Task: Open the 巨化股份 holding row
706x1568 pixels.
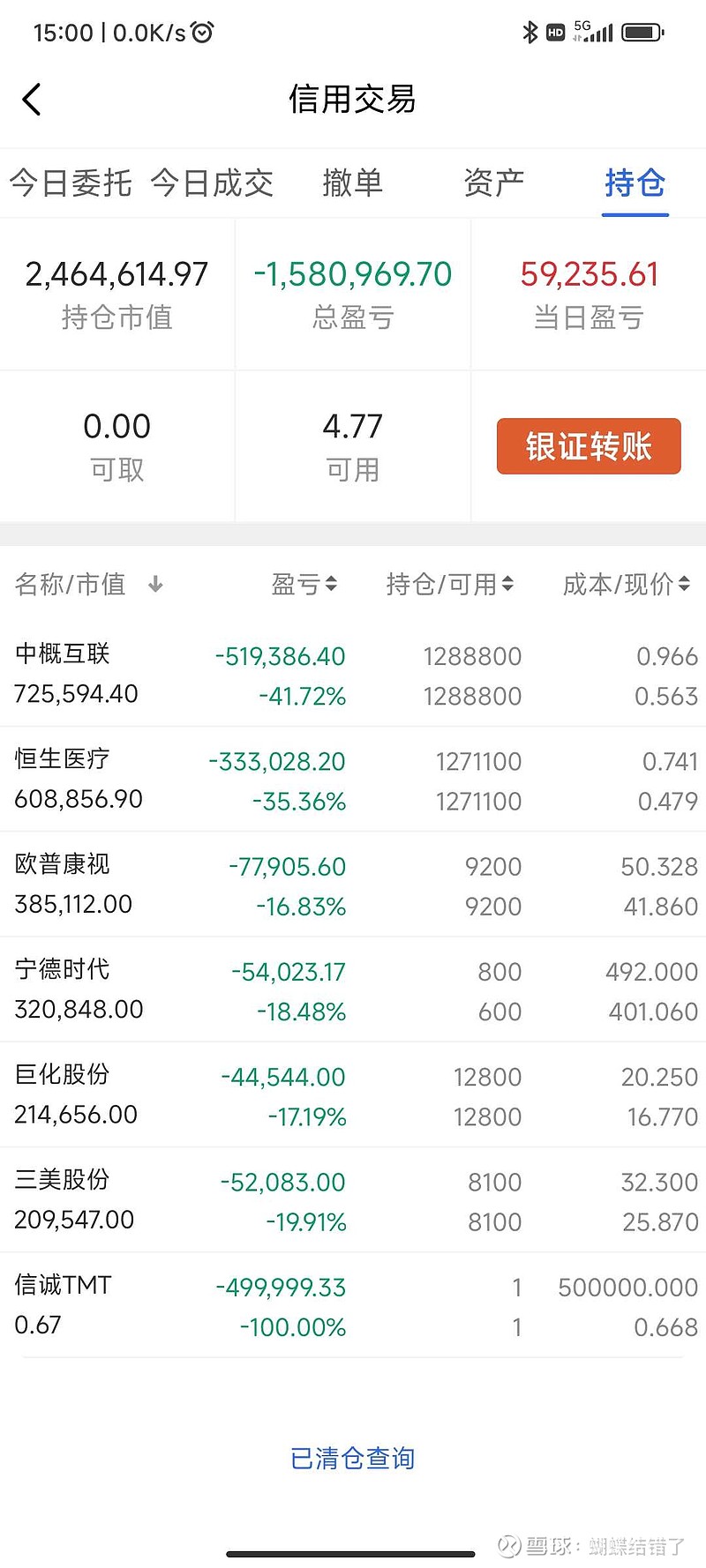Action: 353,1094
